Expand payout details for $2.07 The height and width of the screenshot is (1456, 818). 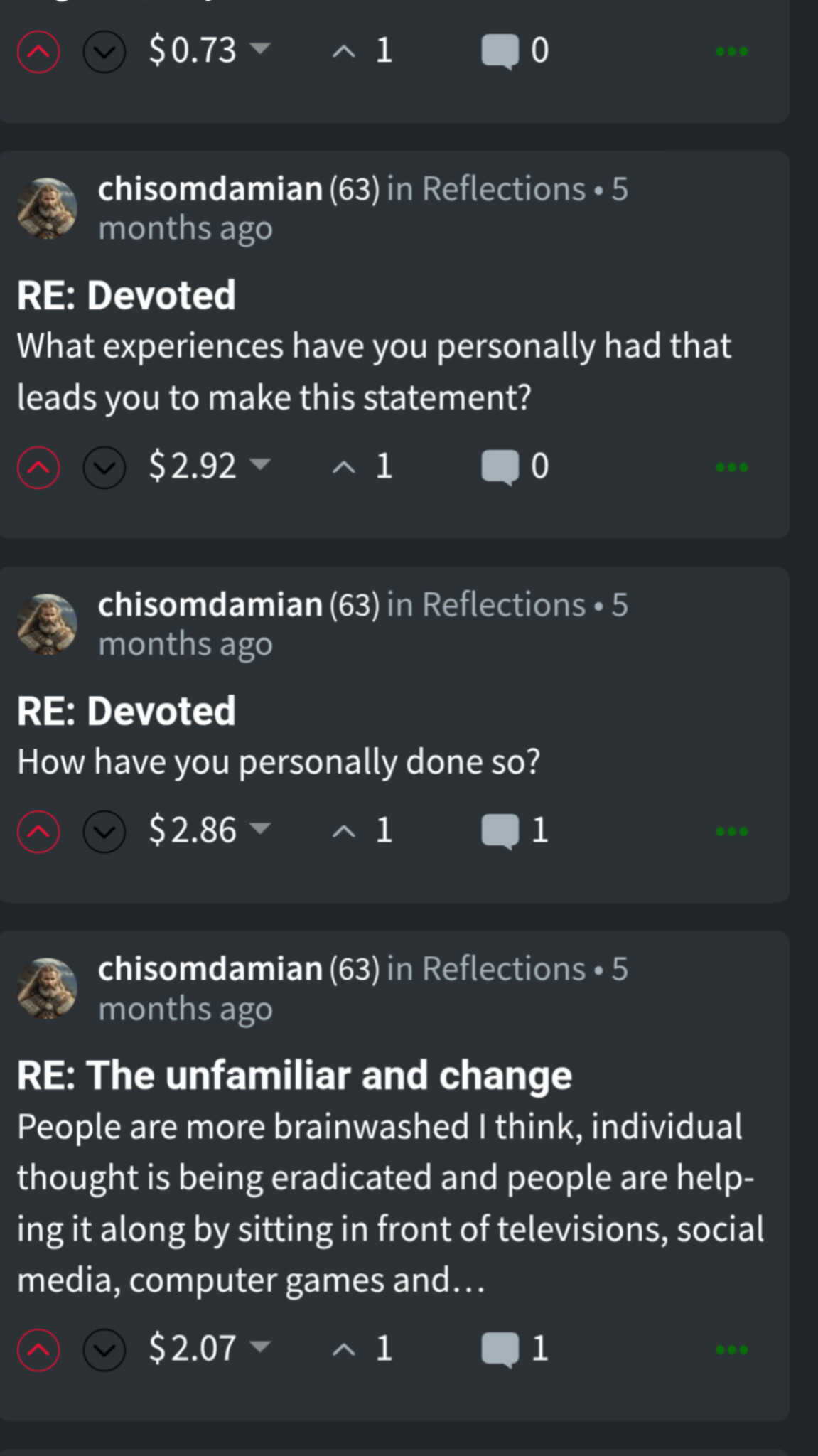point(260,1347)
